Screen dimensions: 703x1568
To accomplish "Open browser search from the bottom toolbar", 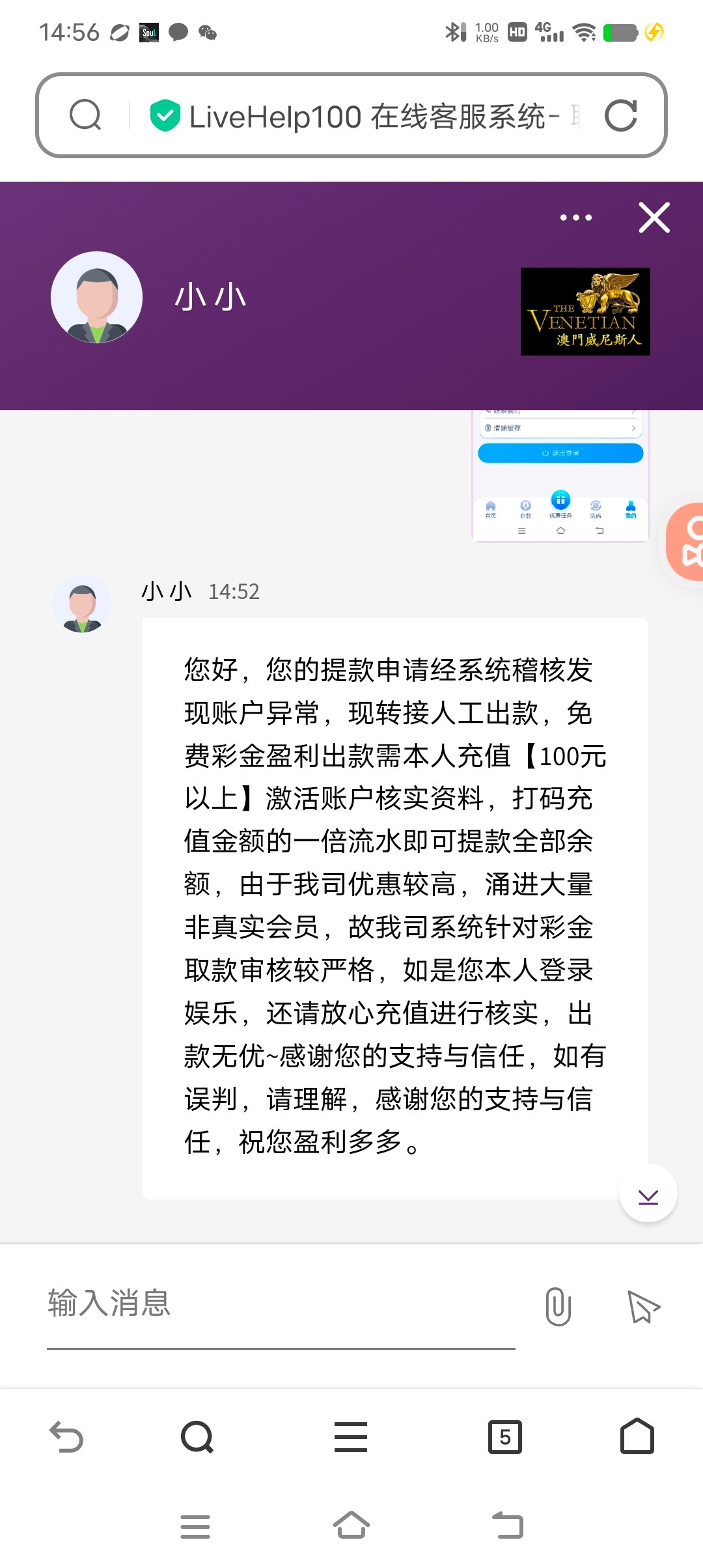I will click(197, 1436).
